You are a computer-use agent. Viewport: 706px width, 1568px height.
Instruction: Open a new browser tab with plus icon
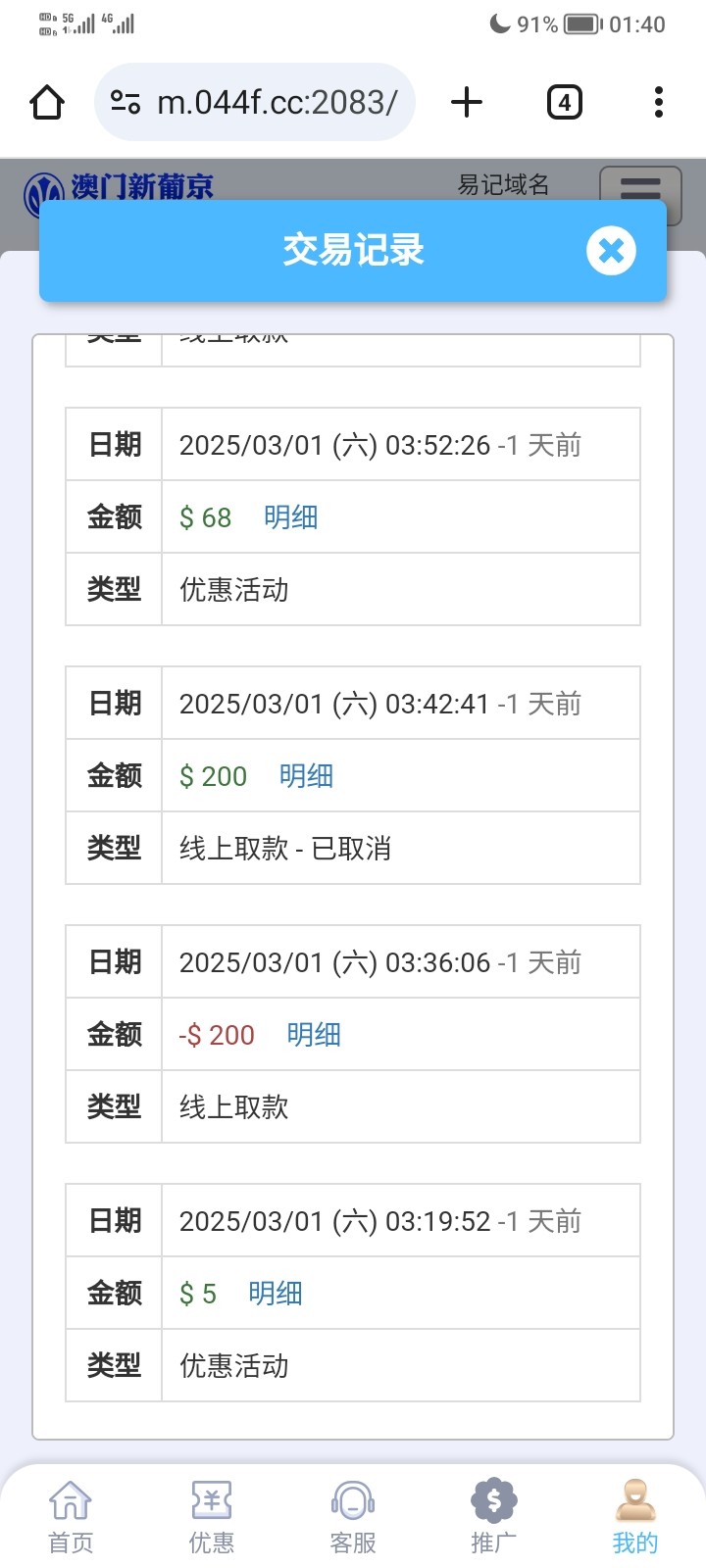[x=467, y=101]
